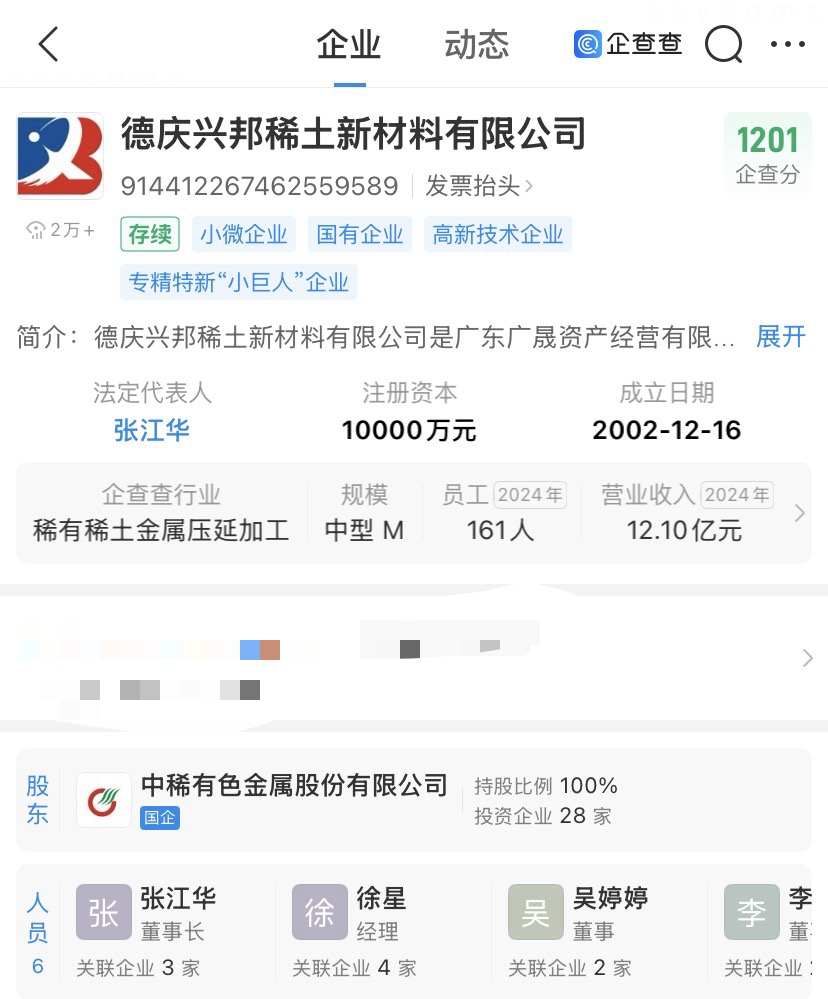Open shareholder 中稀有色金属股份有限公司
Viewport: 828px width, 999px height.
[294, 785]
